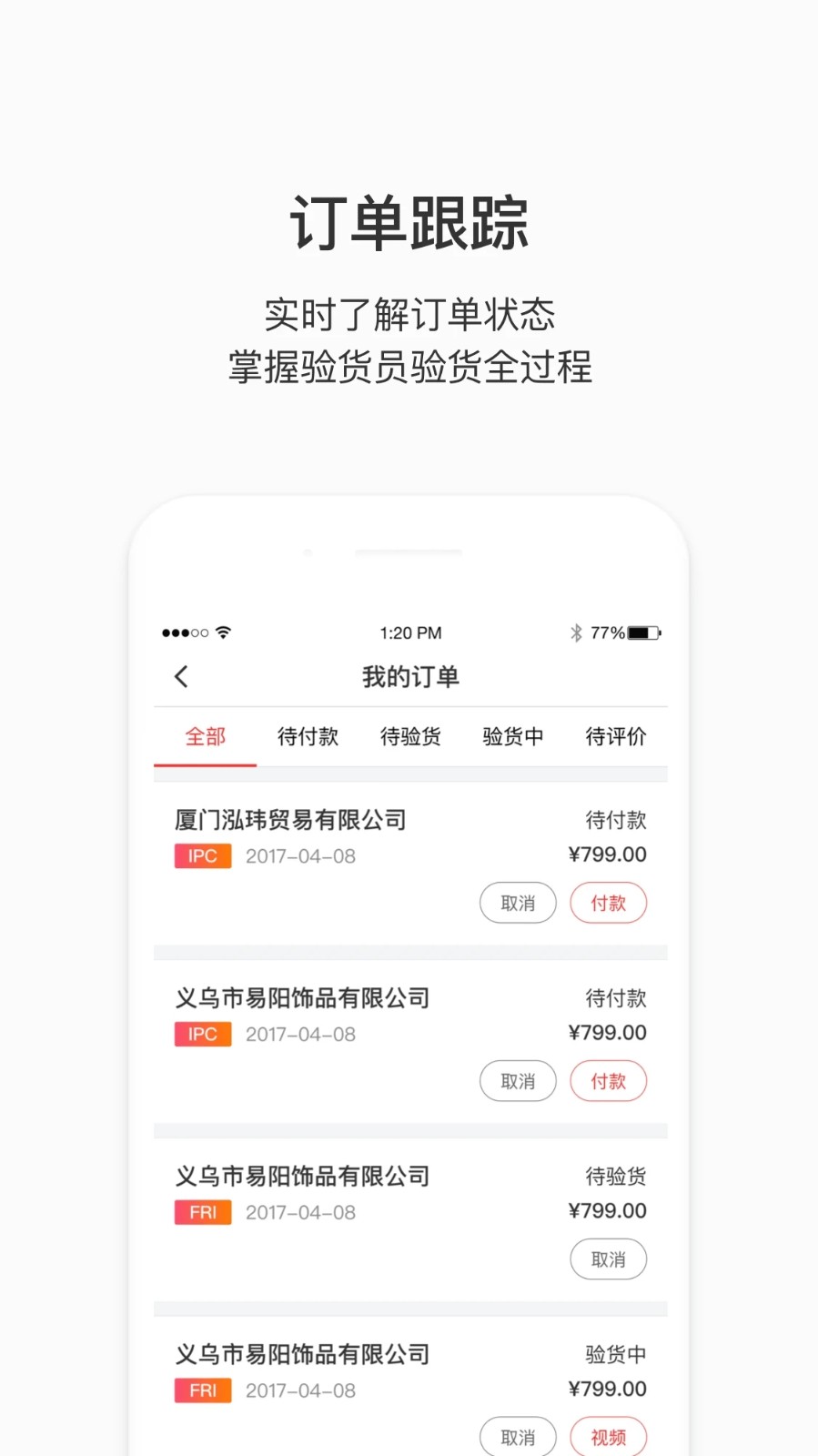Tap the Bluetooth icon near battery
The image size is (818, 1456).
[575, 631]
